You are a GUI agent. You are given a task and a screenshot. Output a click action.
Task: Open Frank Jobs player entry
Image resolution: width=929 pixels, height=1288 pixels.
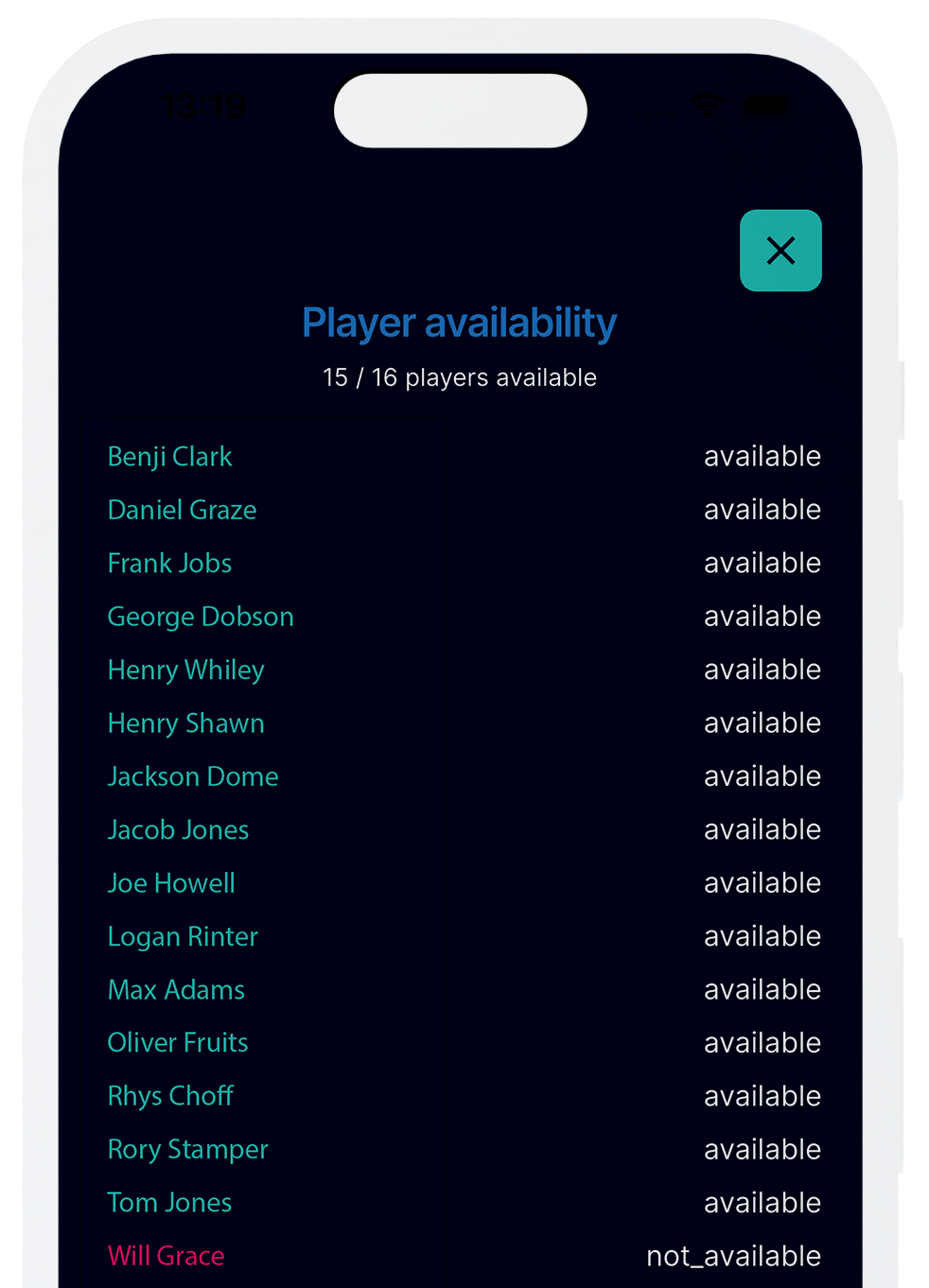pyautogui.click(x=169, y=563)
